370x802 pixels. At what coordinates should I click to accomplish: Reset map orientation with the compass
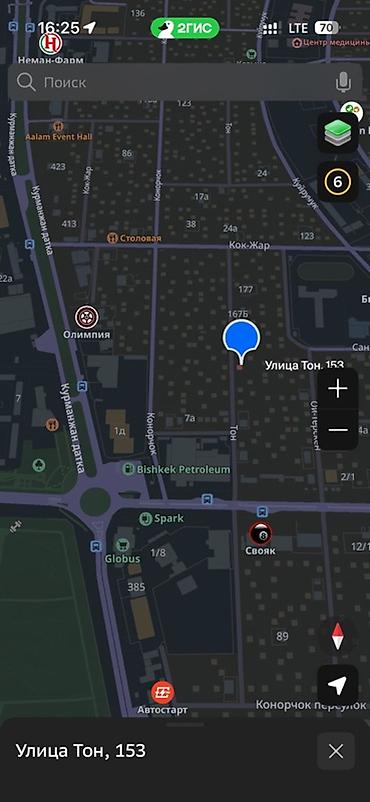coord(337,637)
